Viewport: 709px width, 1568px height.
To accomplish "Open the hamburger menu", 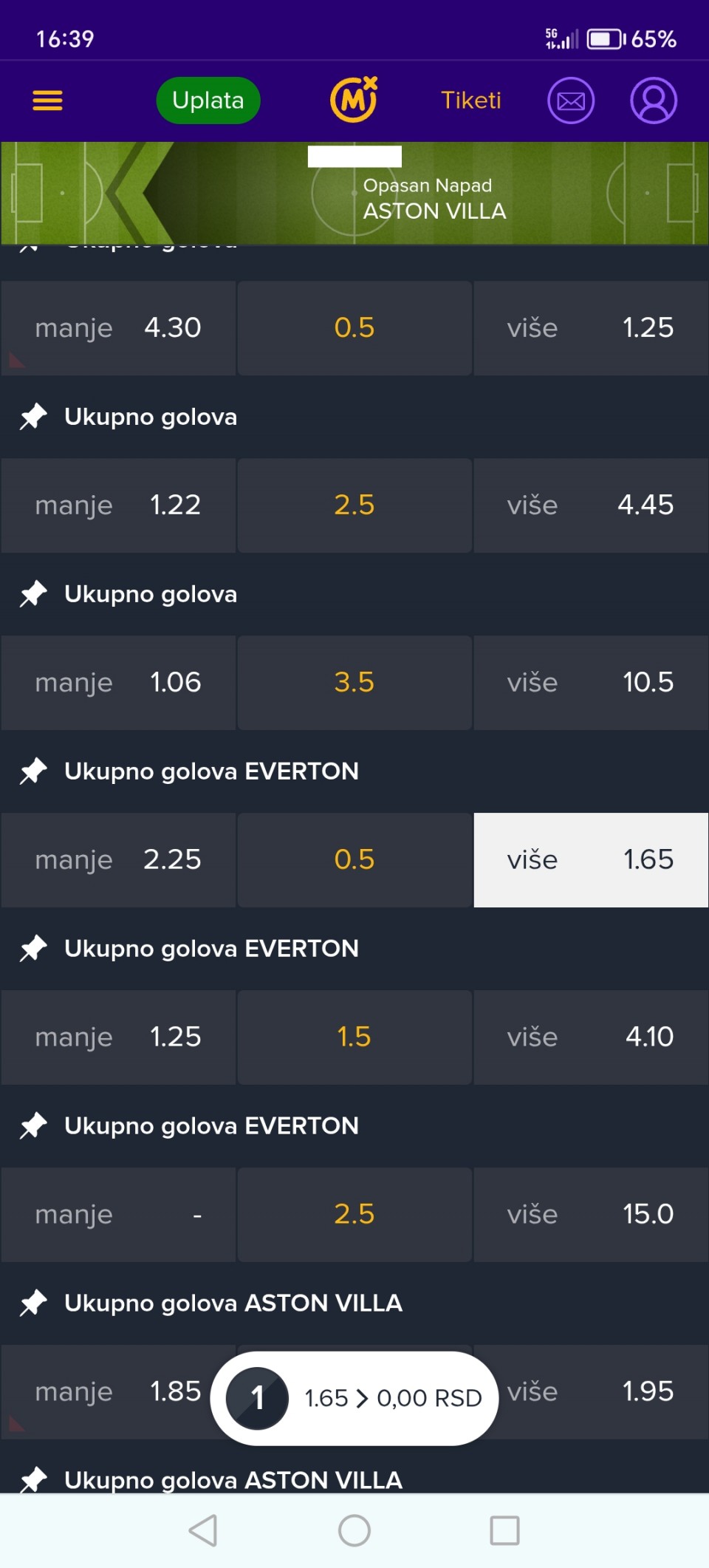I will point(47,100).
